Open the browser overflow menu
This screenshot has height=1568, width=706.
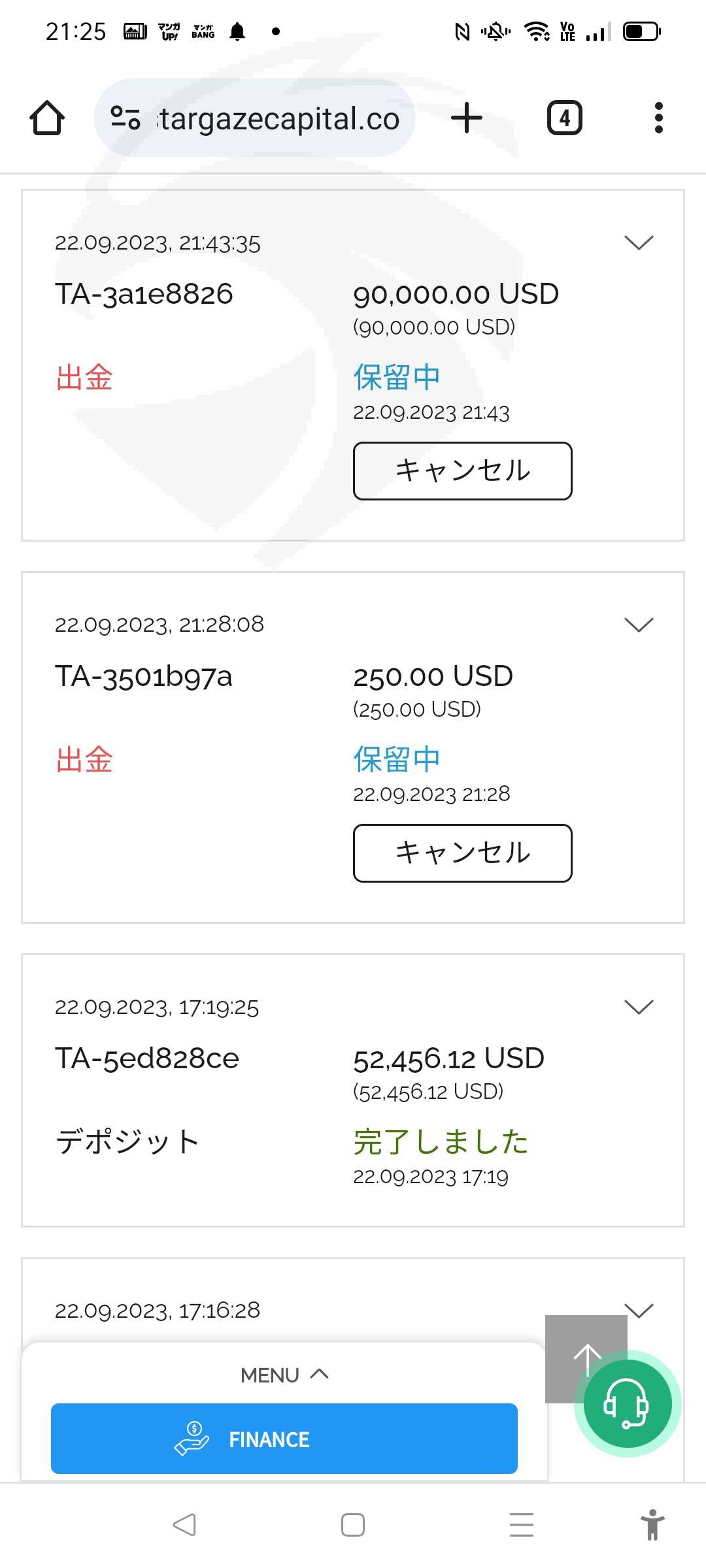point(659,118)
